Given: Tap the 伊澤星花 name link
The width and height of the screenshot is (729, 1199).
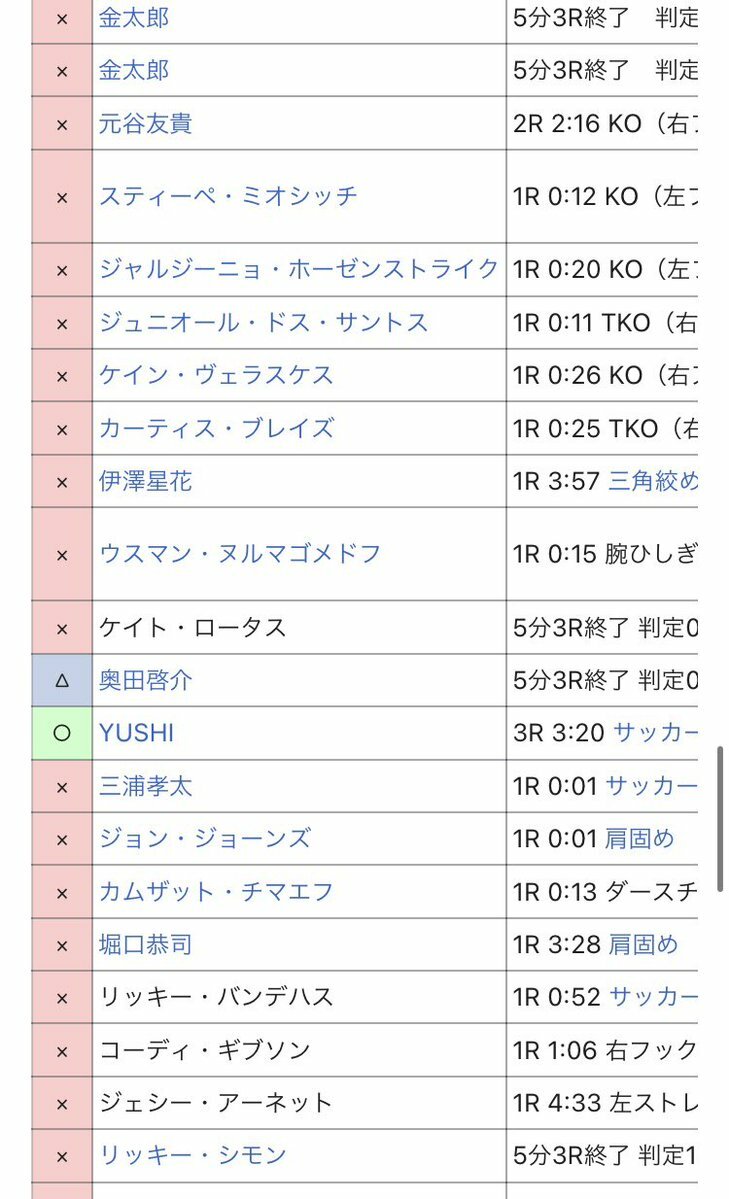Looking at the screenshot, I should coord(145,481).
